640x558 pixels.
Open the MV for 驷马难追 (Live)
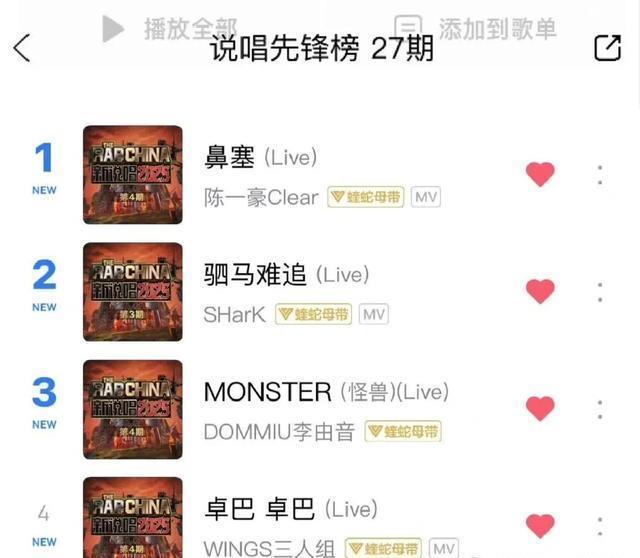pos(374,314)
